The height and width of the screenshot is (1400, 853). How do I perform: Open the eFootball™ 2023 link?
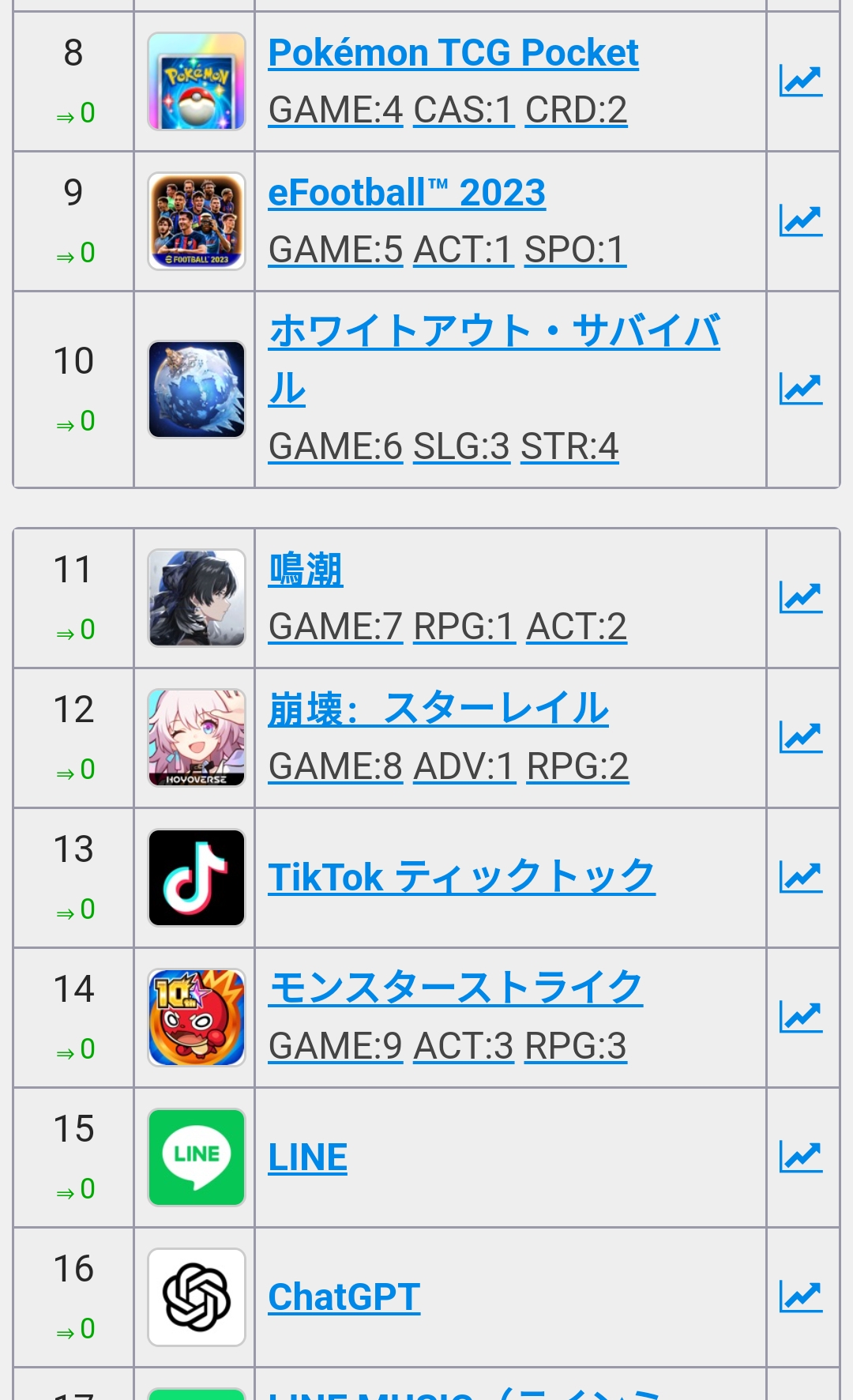point(407,193)
